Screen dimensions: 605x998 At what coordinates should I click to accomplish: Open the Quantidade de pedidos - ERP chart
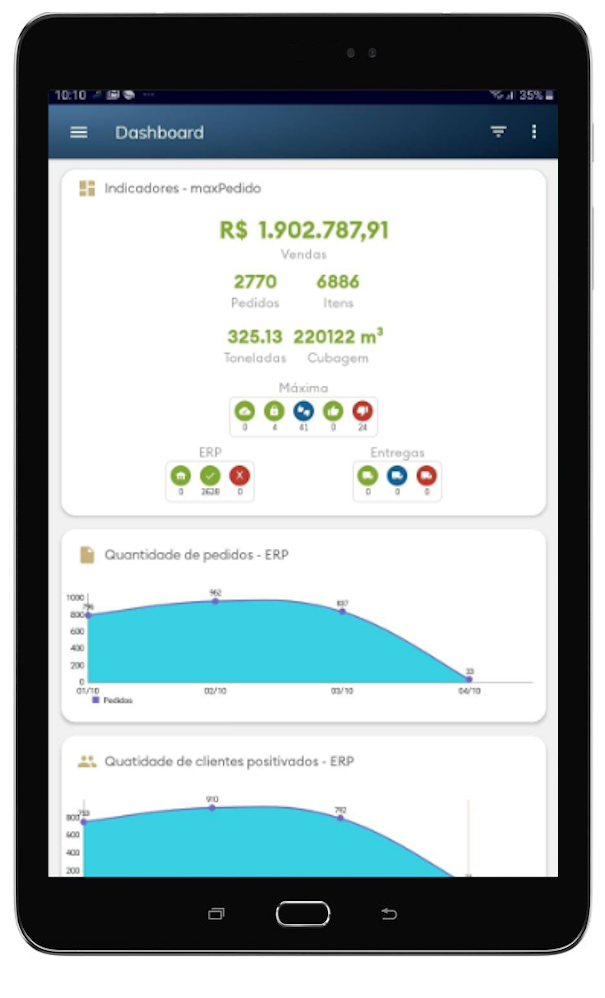point(196,554)
